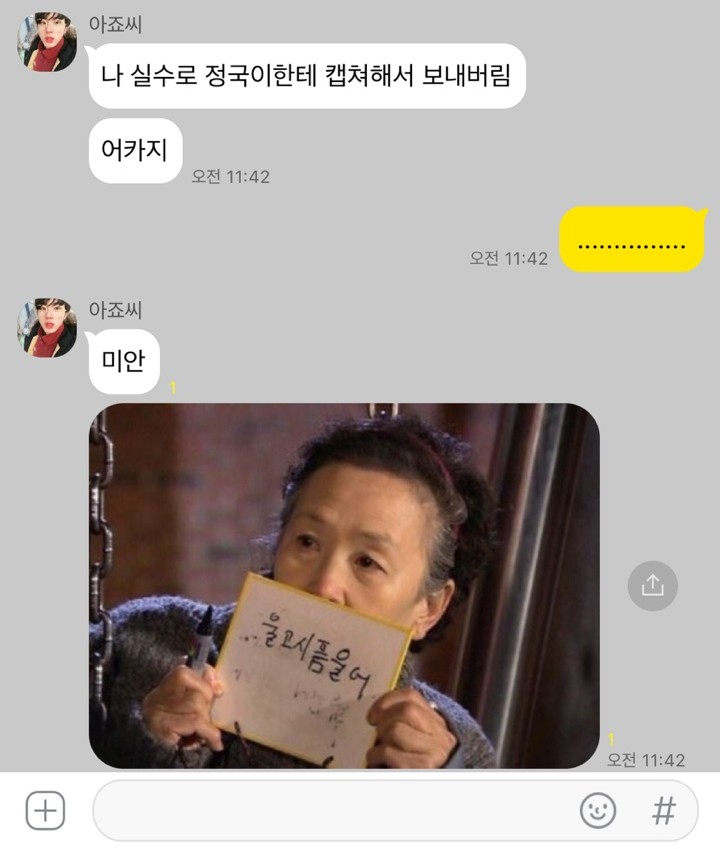The width and height of the screenshot is (720, 849).
Task: Share the received photo
Action: coord(652,586)
